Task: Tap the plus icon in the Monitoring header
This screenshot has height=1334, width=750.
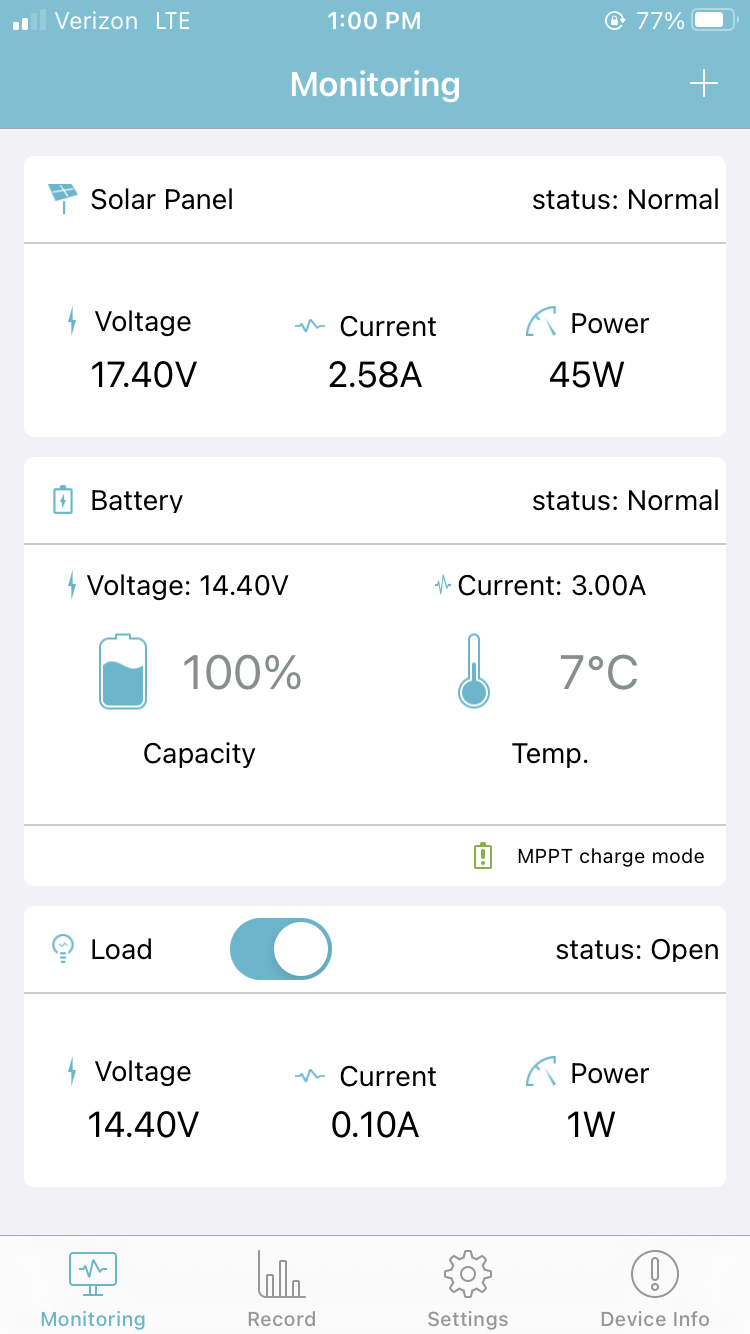Action: pos(704,84)
